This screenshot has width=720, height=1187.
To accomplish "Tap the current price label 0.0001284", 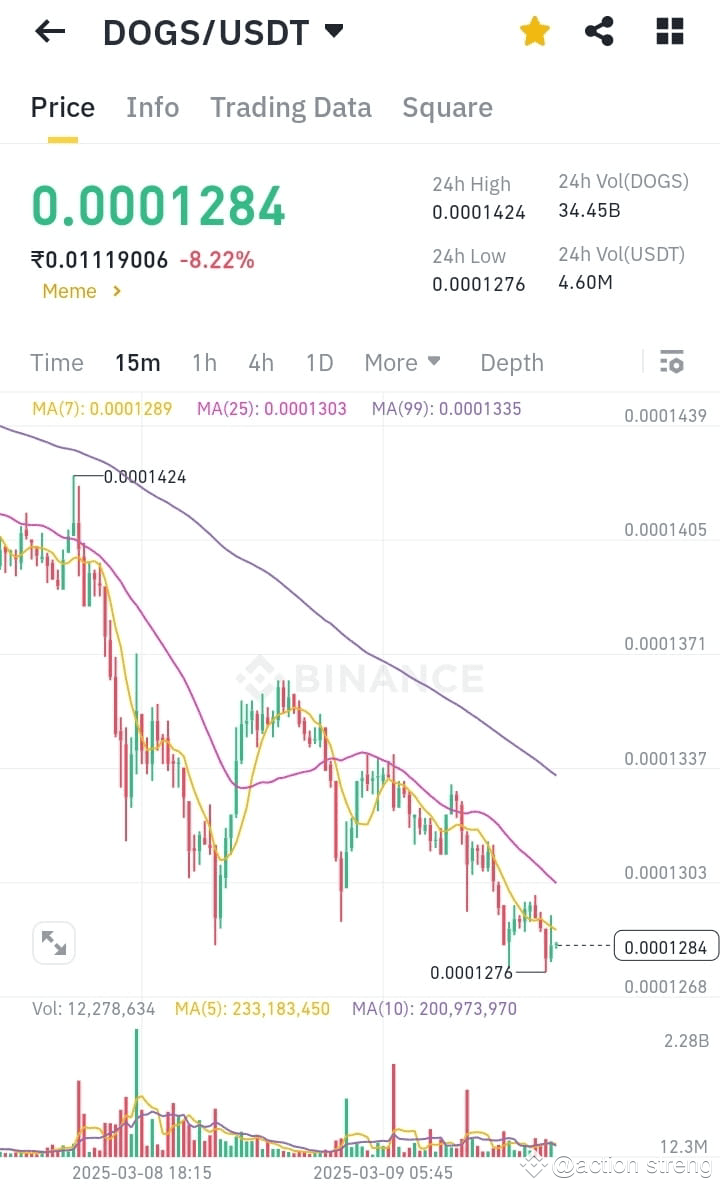I will (x=666, y=946).
